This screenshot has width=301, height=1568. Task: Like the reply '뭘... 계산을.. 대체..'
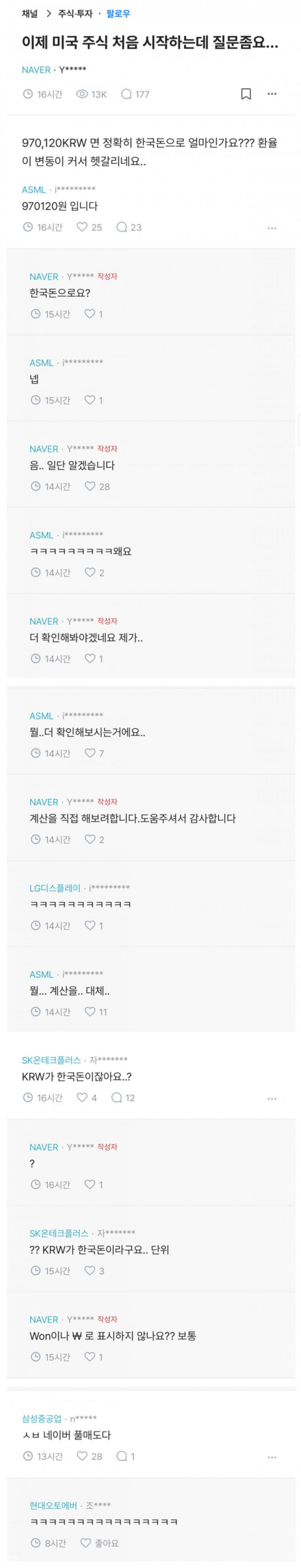pos(96,1012)
